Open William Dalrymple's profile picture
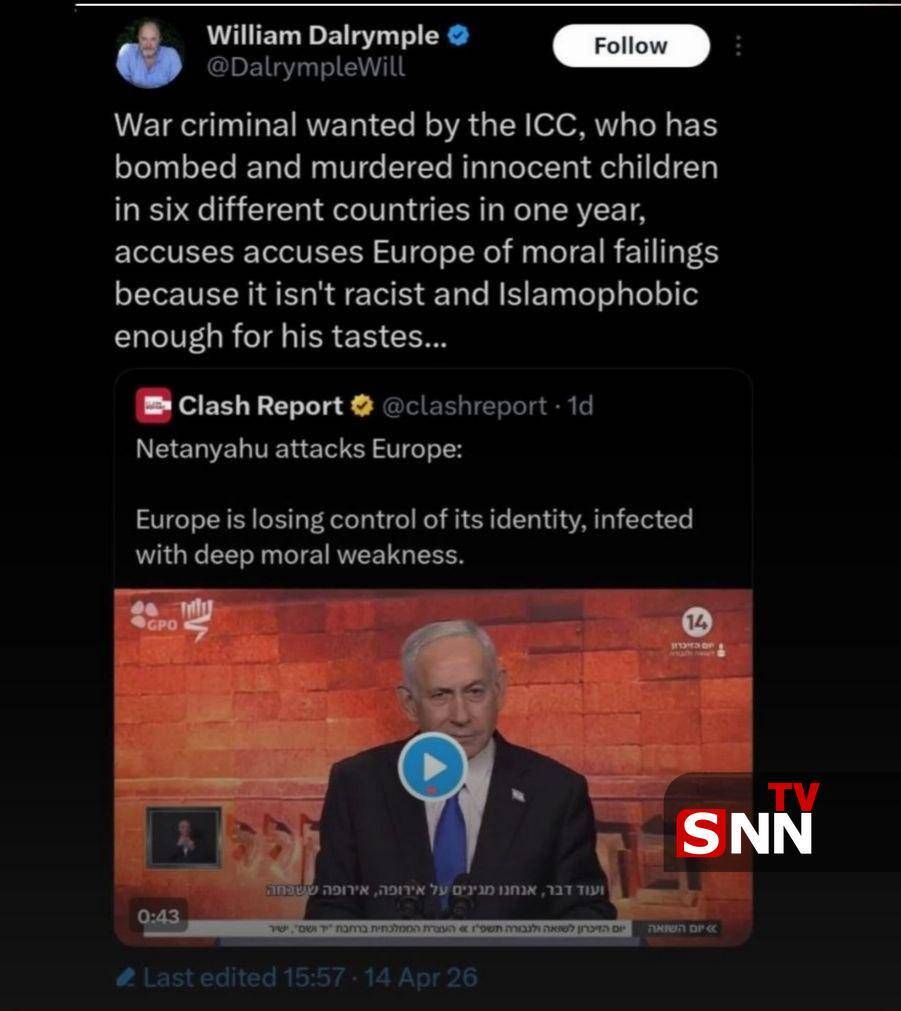Viewport: 901px width, 1011px height. pos(150,54)
